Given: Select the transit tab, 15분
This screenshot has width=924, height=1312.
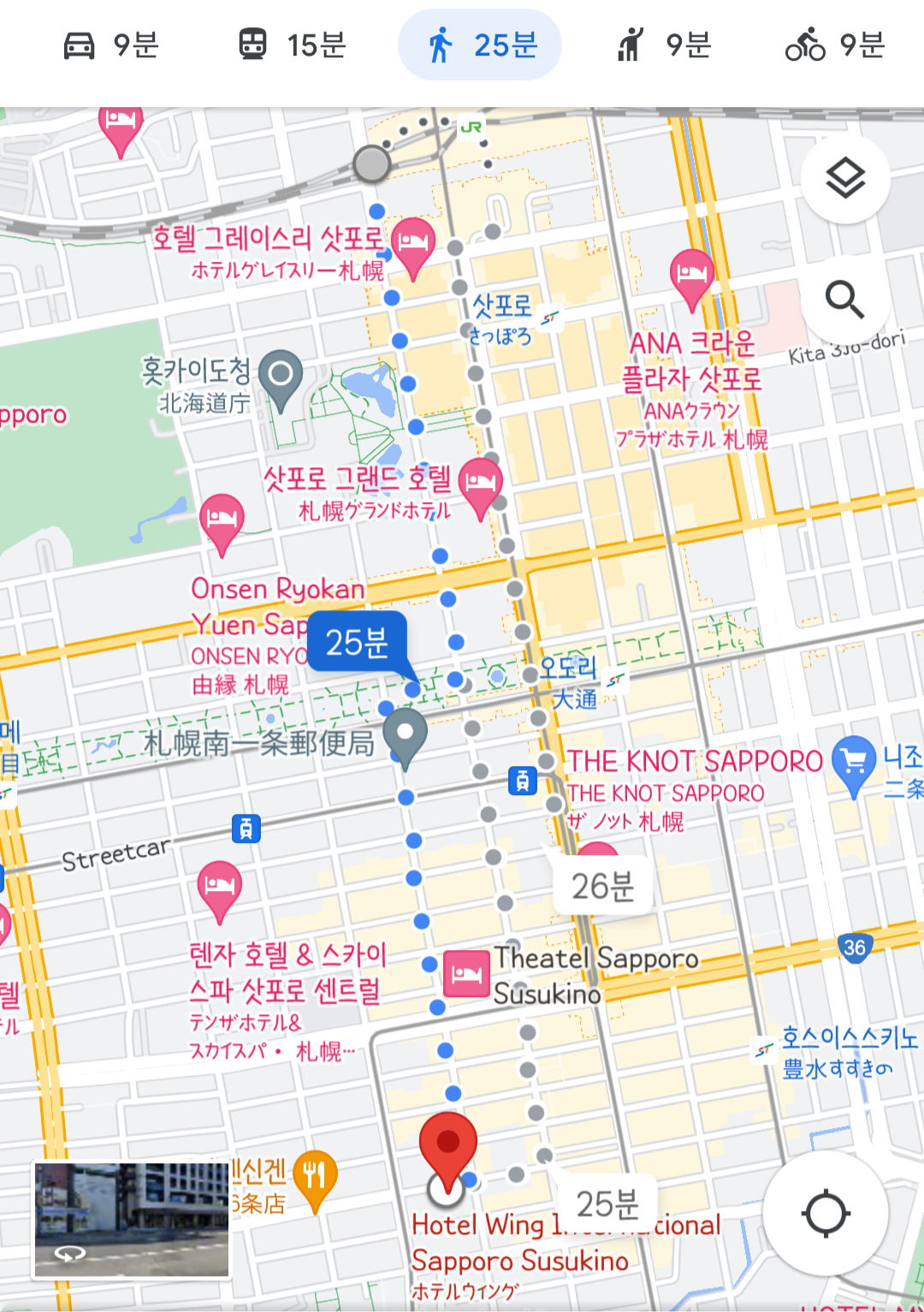Looking at the screenshot, I should point(291,45).
